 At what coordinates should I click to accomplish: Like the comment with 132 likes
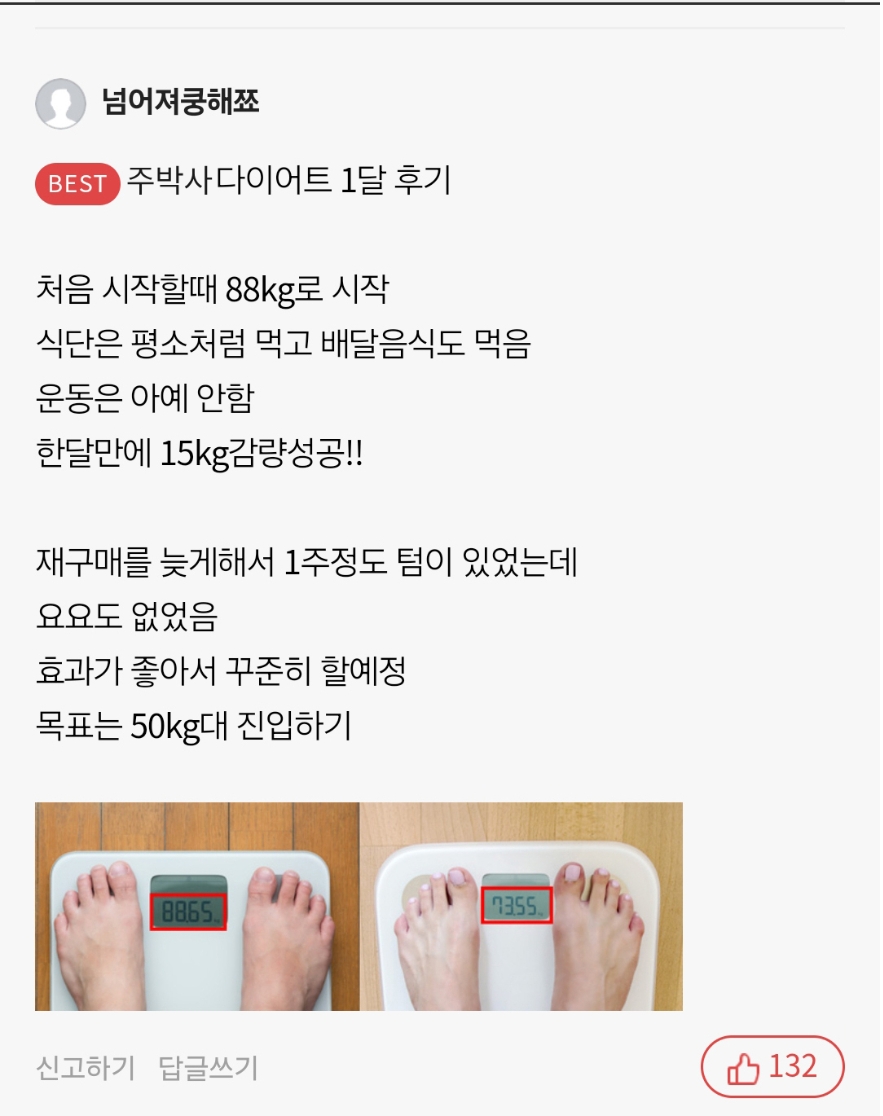(x=772, y=1067)
